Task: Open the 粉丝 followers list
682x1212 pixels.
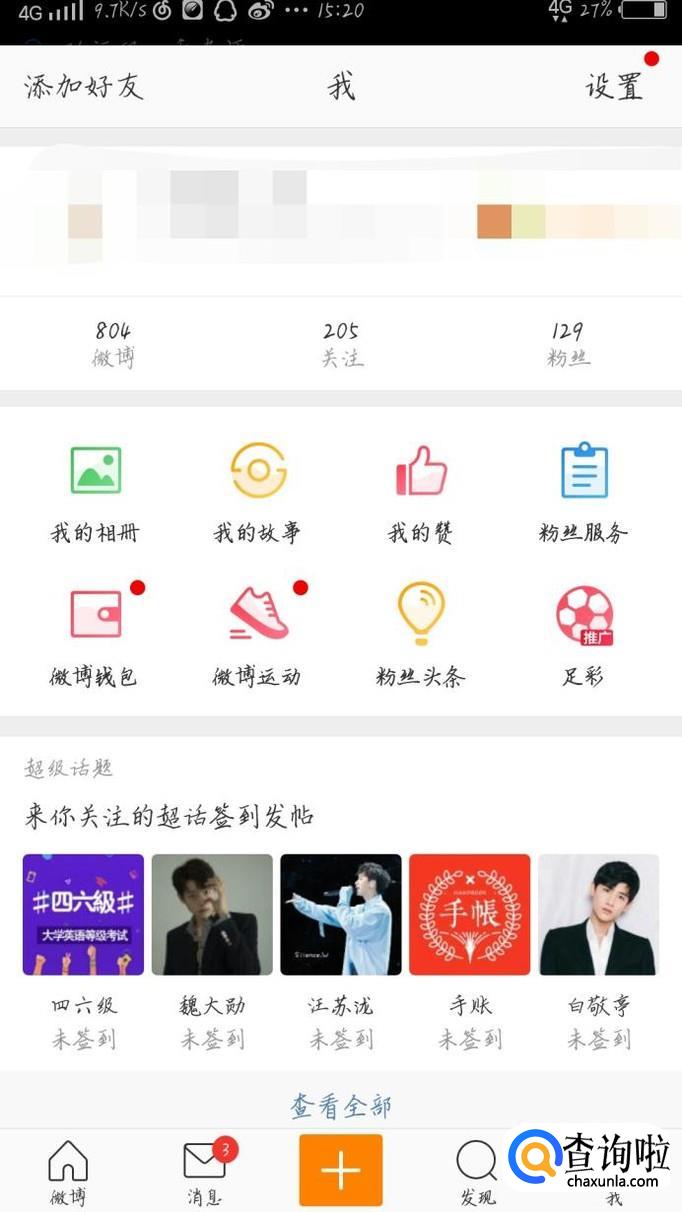Action: click(568, 343)
